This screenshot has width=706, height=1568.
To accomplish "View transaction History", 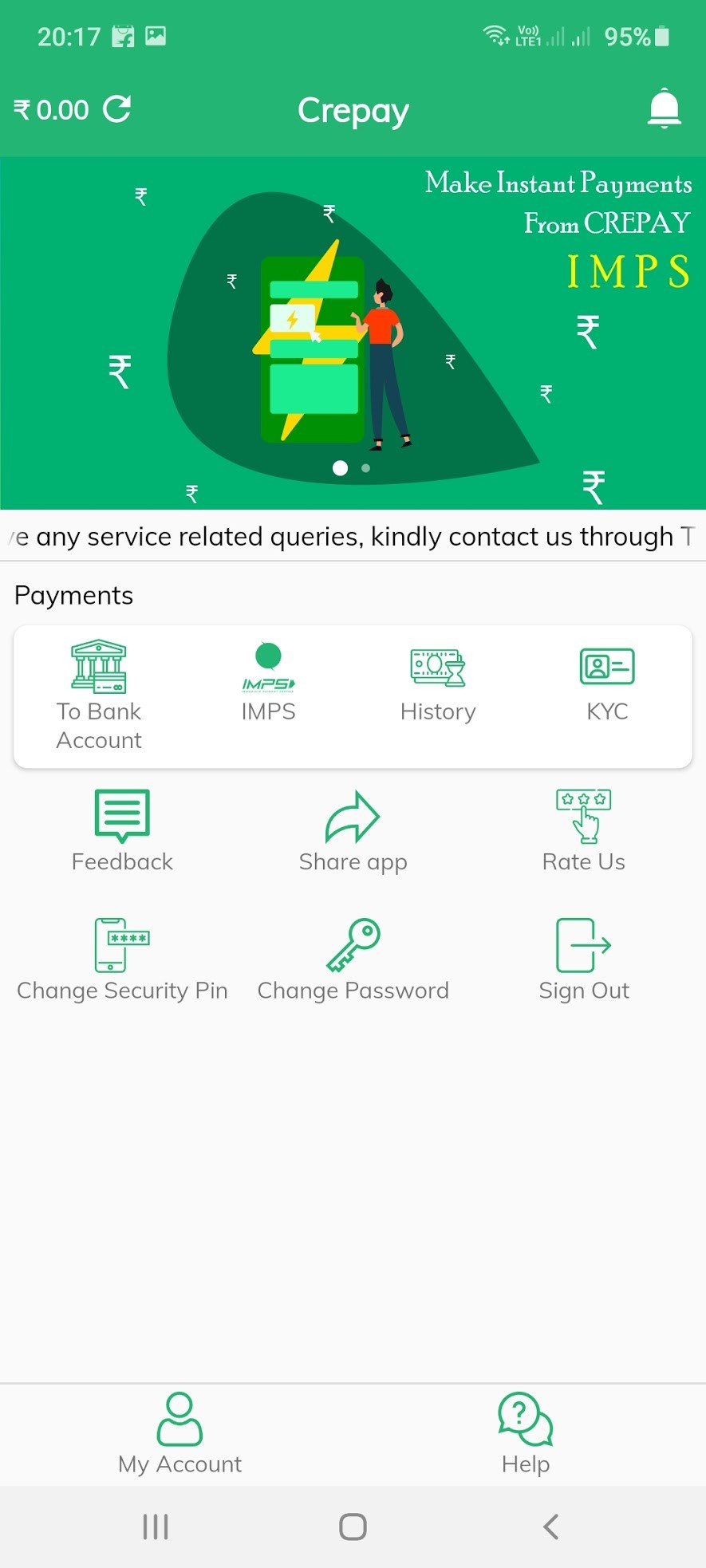I will coord(438,684).
